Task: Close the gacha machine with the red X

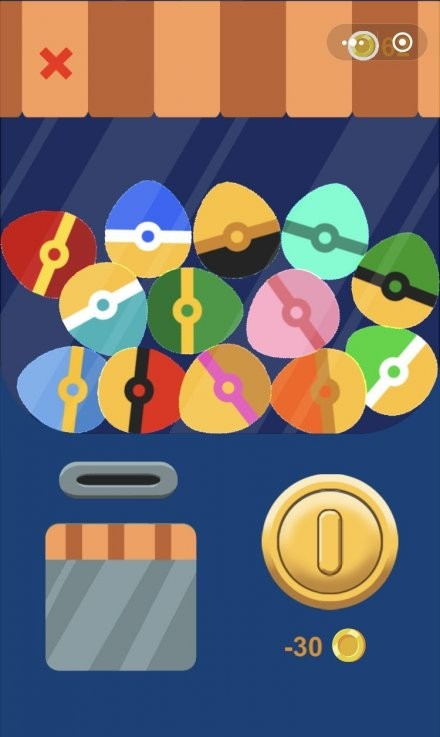Action: click(56, 63)
